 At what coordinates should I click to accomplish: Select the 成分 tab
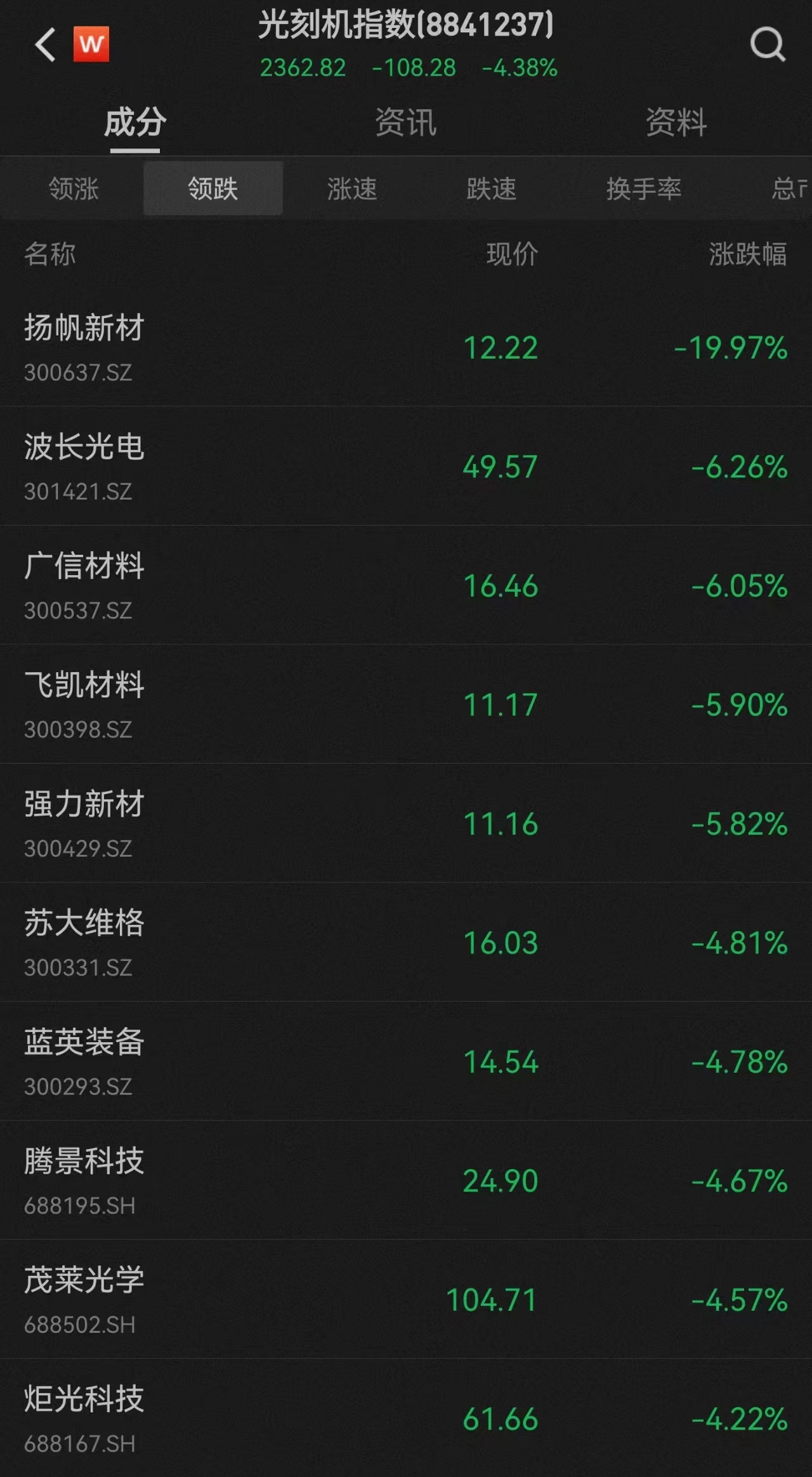pyautogui.click(x=135, y=122)
